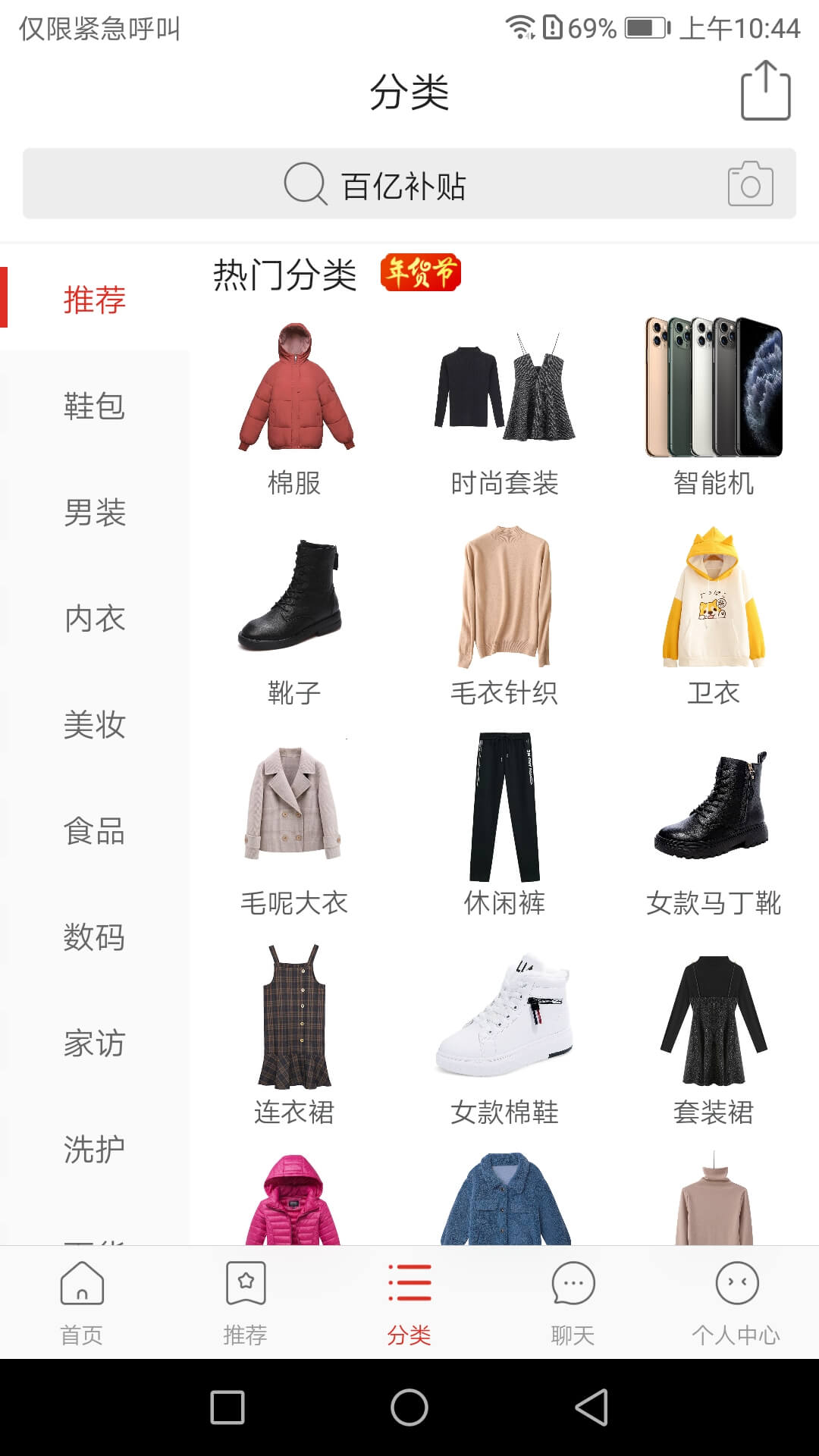Select the 数码 sidebar category

(x=95, y=937)
